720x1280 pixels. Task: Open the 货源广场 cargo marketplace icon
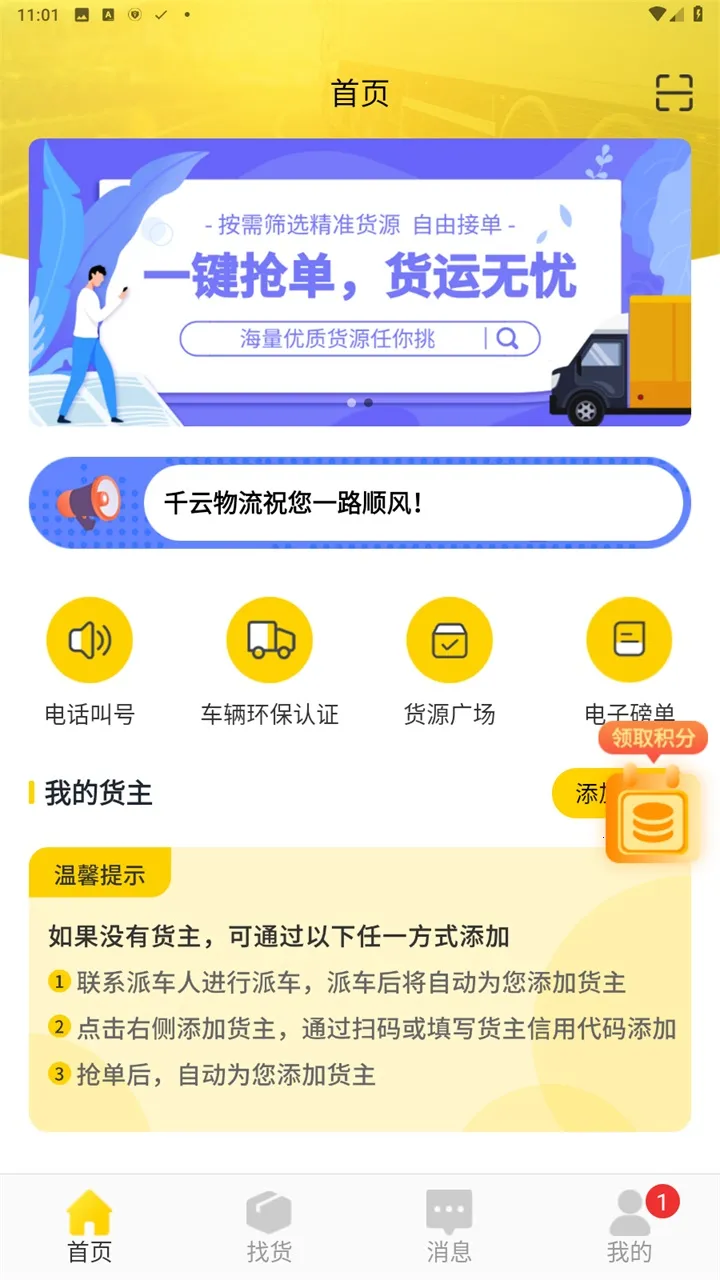[450, 640]
